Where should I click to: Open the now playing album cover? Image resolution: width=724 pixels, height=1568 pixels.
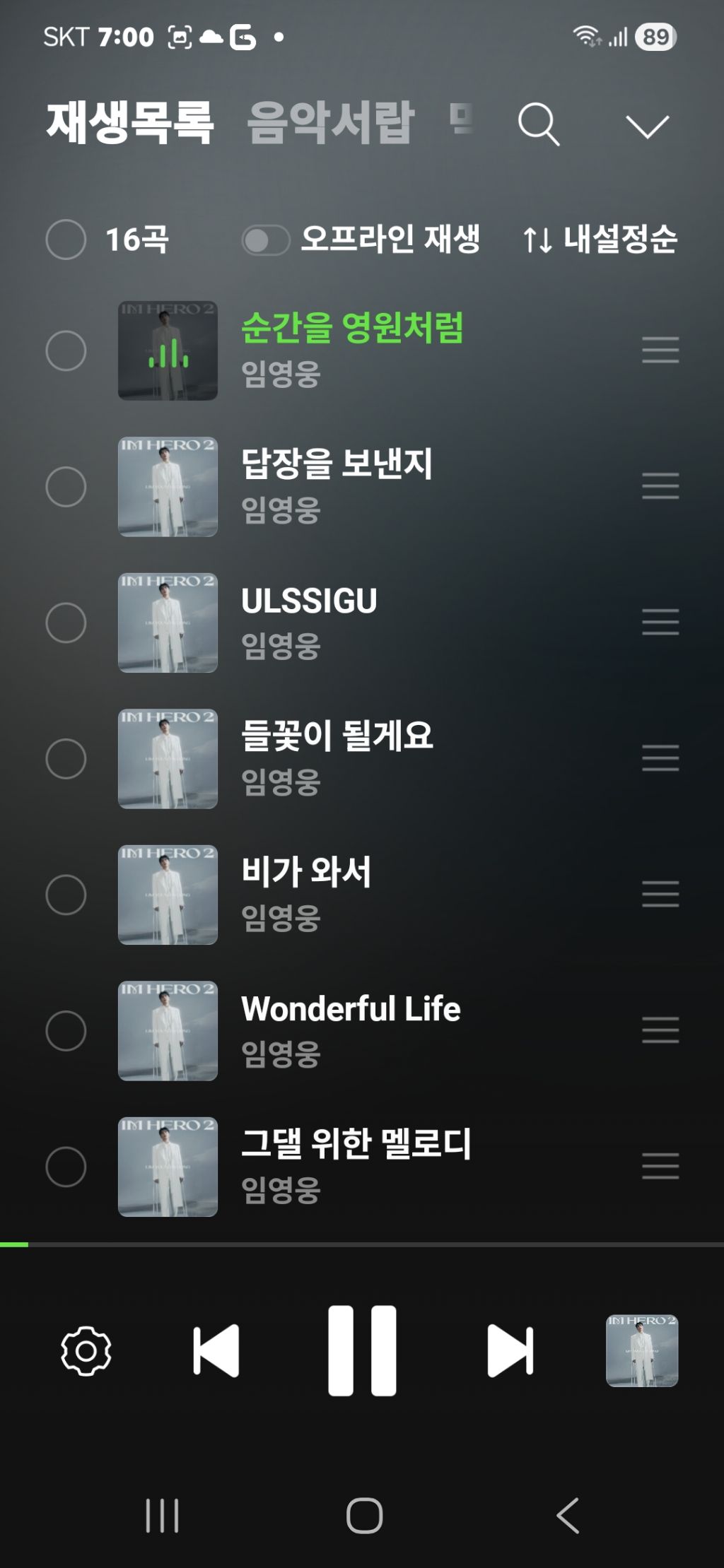tap(642, 1351)
